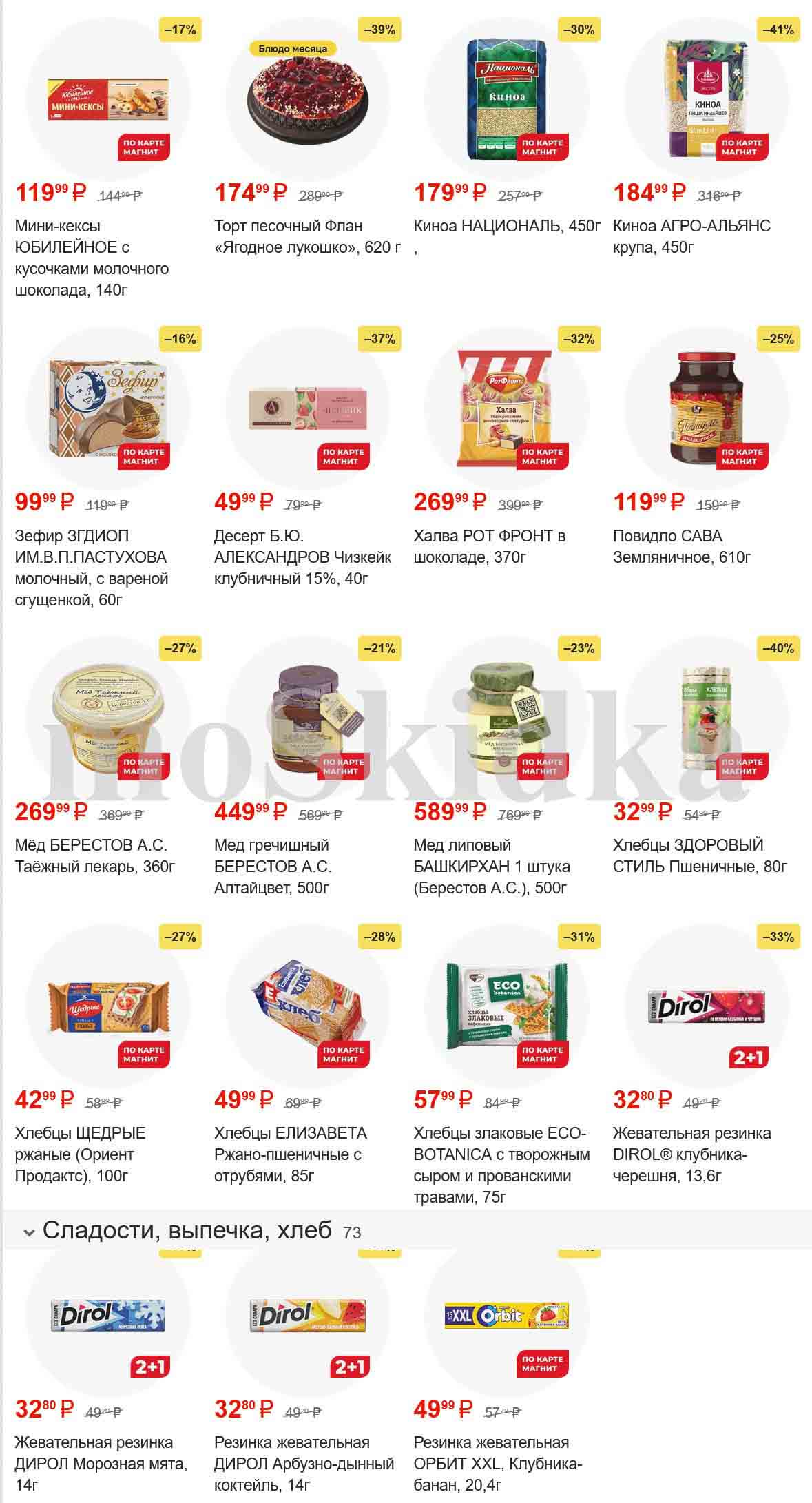812x1503 pixels.
Task: View Хлебцы ЕЛИЗАВЕТА Ржано-пшеничные product
Action: (x=307, y=1007)
